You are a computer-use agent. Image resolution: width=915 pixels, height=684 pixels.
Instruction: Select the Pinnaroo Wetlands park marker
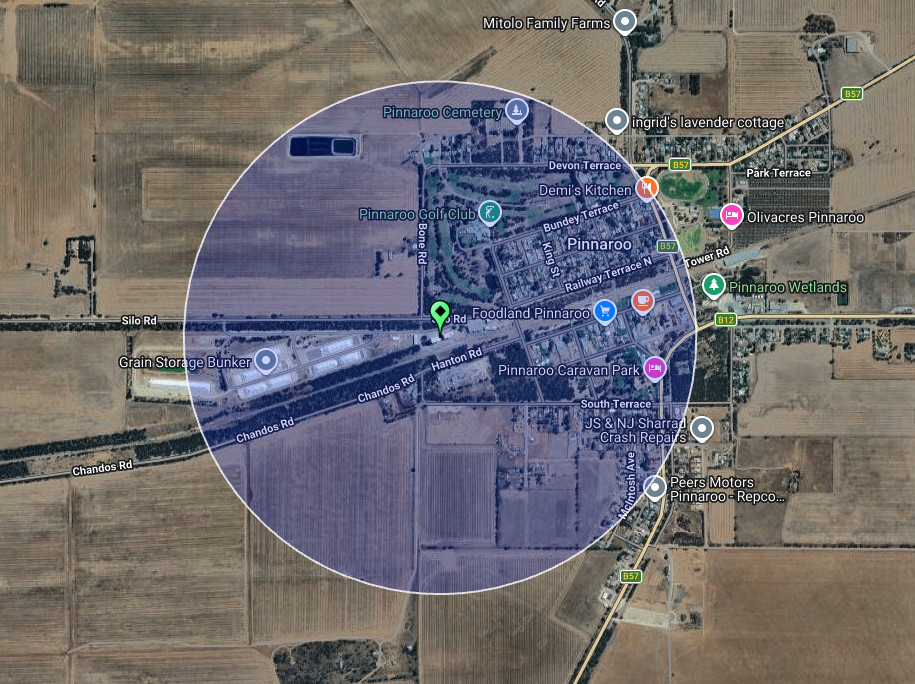(713, 285)
